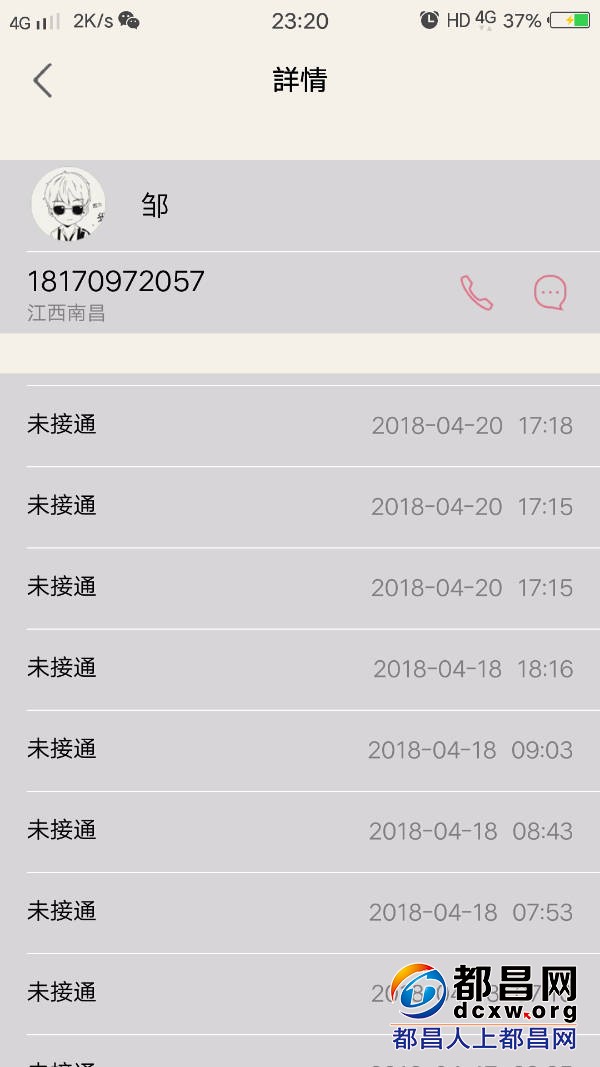This screenshot has height=1067, width=600.
Task: Send a message with the chat bubble icon
Action: click(550, 293)
